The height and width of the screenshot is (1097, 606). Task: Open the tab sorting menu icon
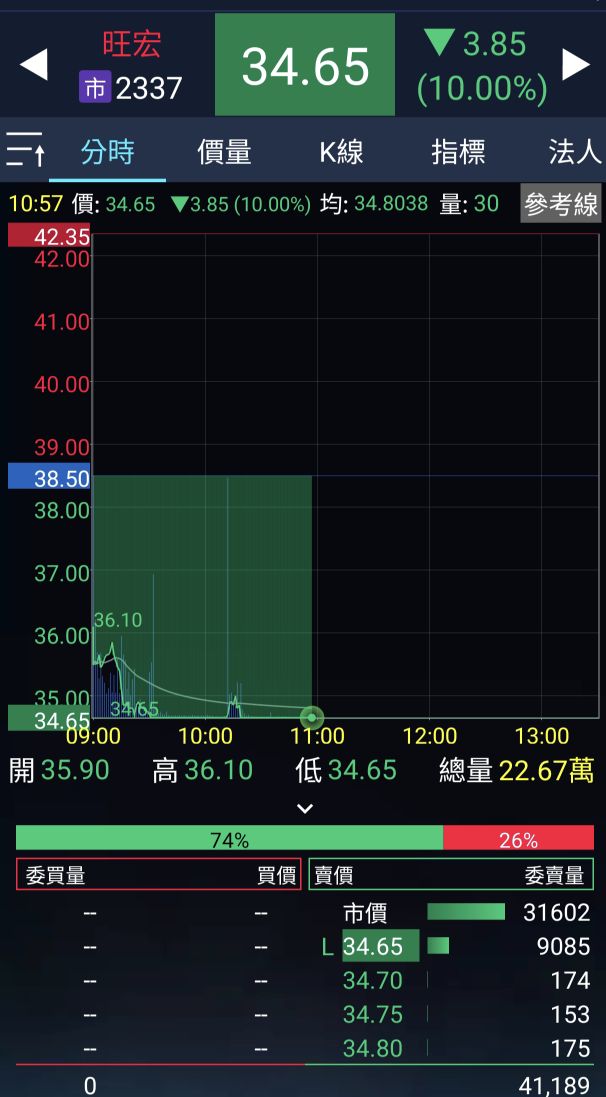(25, 151)
